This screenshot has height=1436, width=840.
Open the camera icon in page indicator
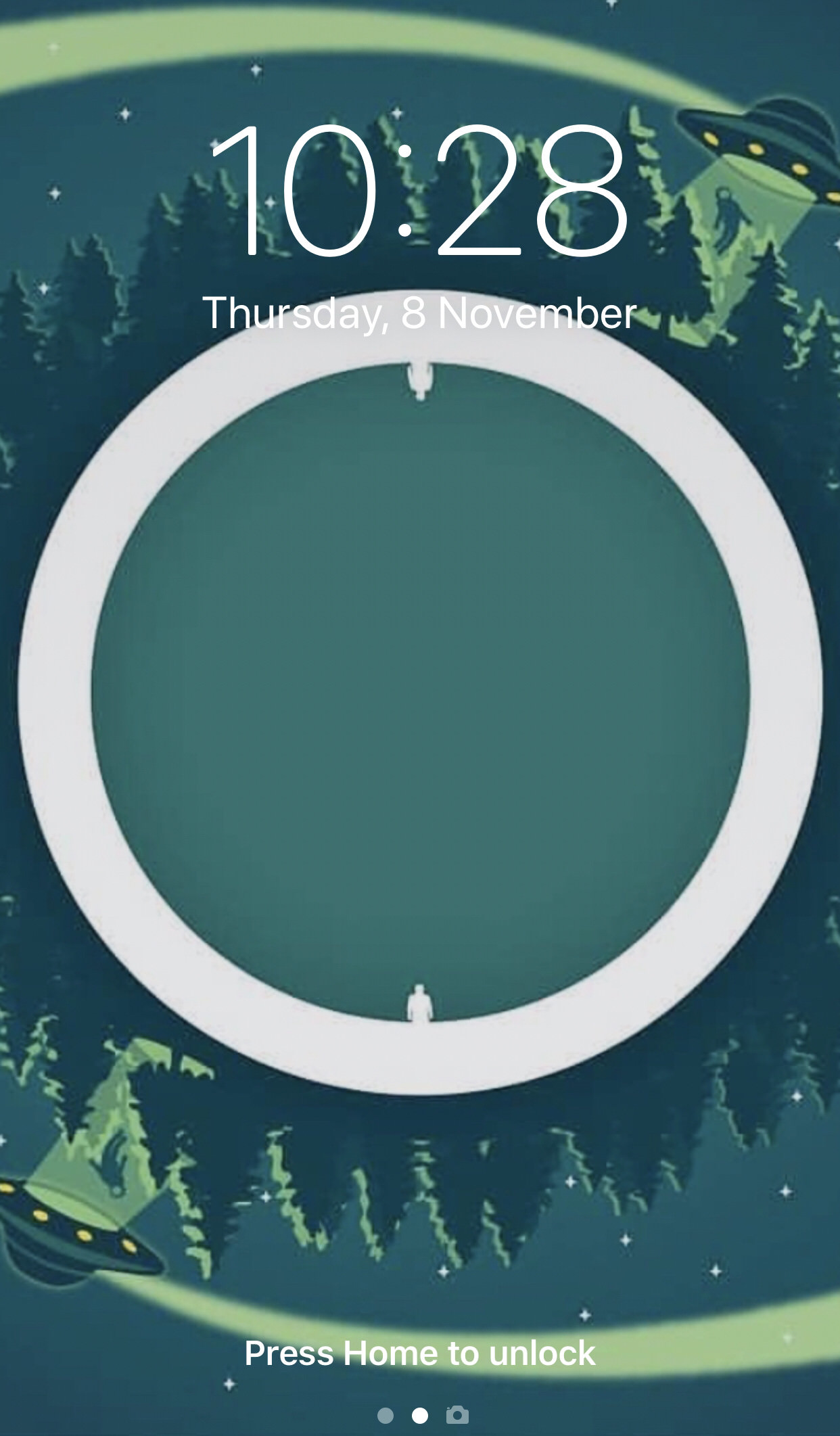tap(457, 1415)
